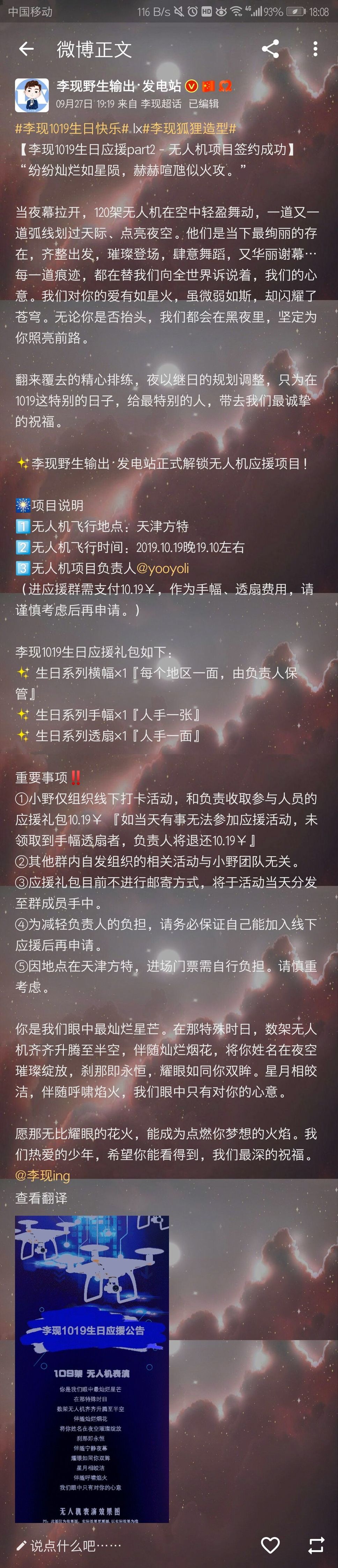Open the profile avatar of 李现野生输出·发电站

point(32,95)
